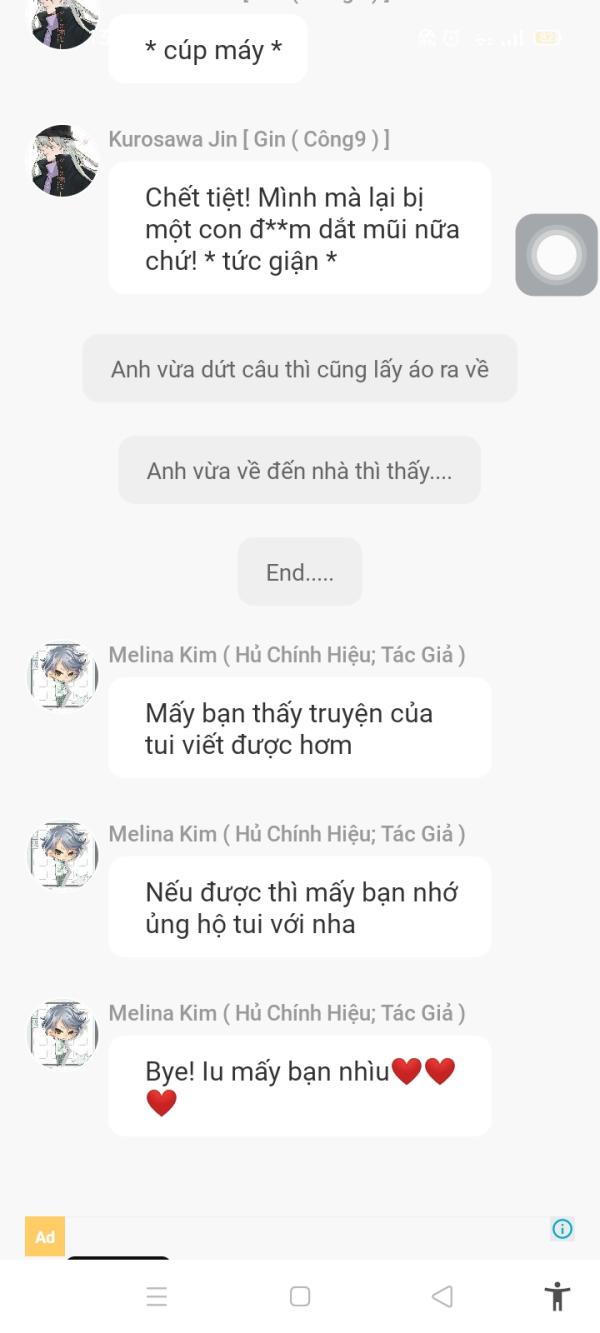The height and width of the screenshot is (1333, 600).
Task: Open the ad info icon
Action: click(563, 1229)
